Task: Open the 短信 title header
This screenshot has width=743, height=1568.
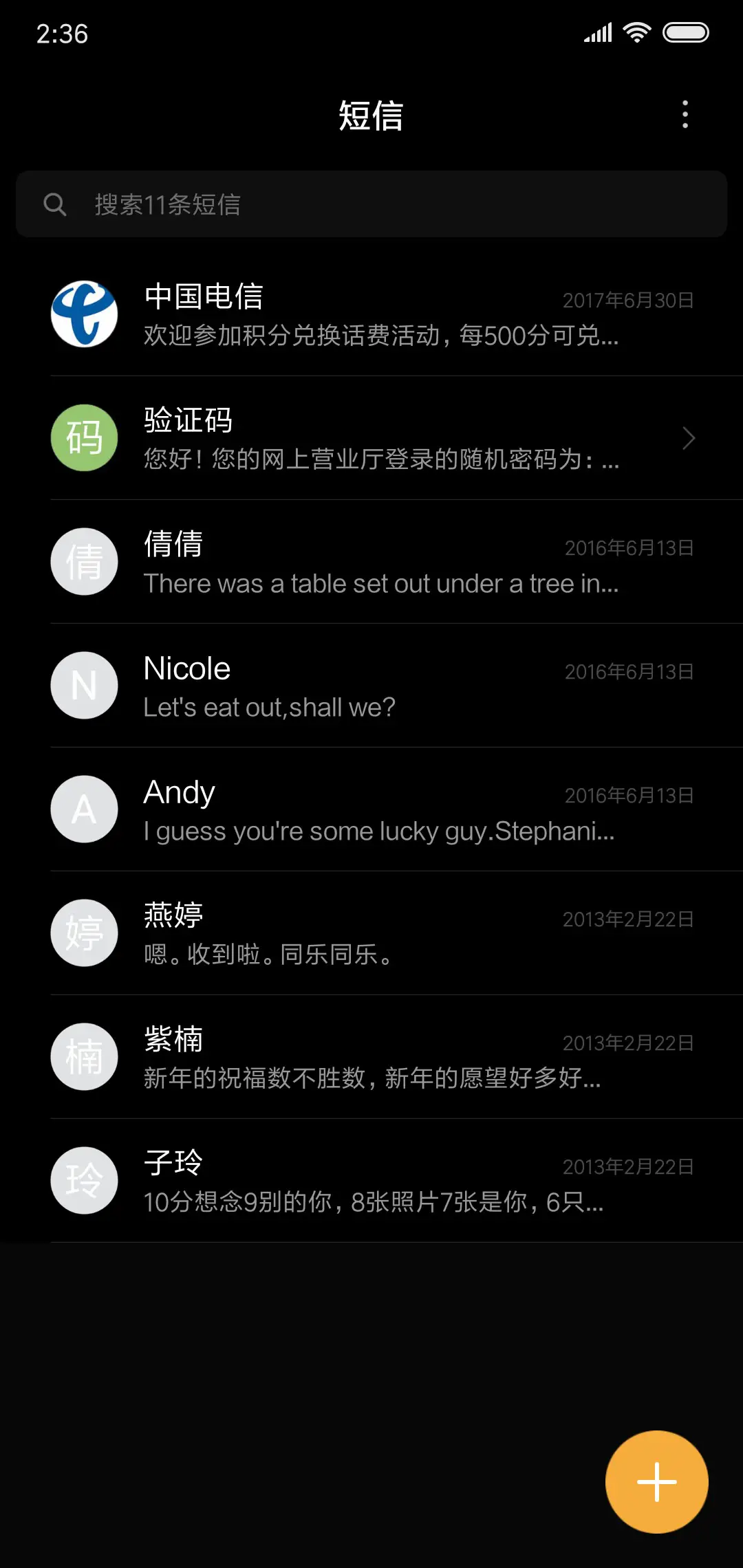Action: (x=371, y=117)
